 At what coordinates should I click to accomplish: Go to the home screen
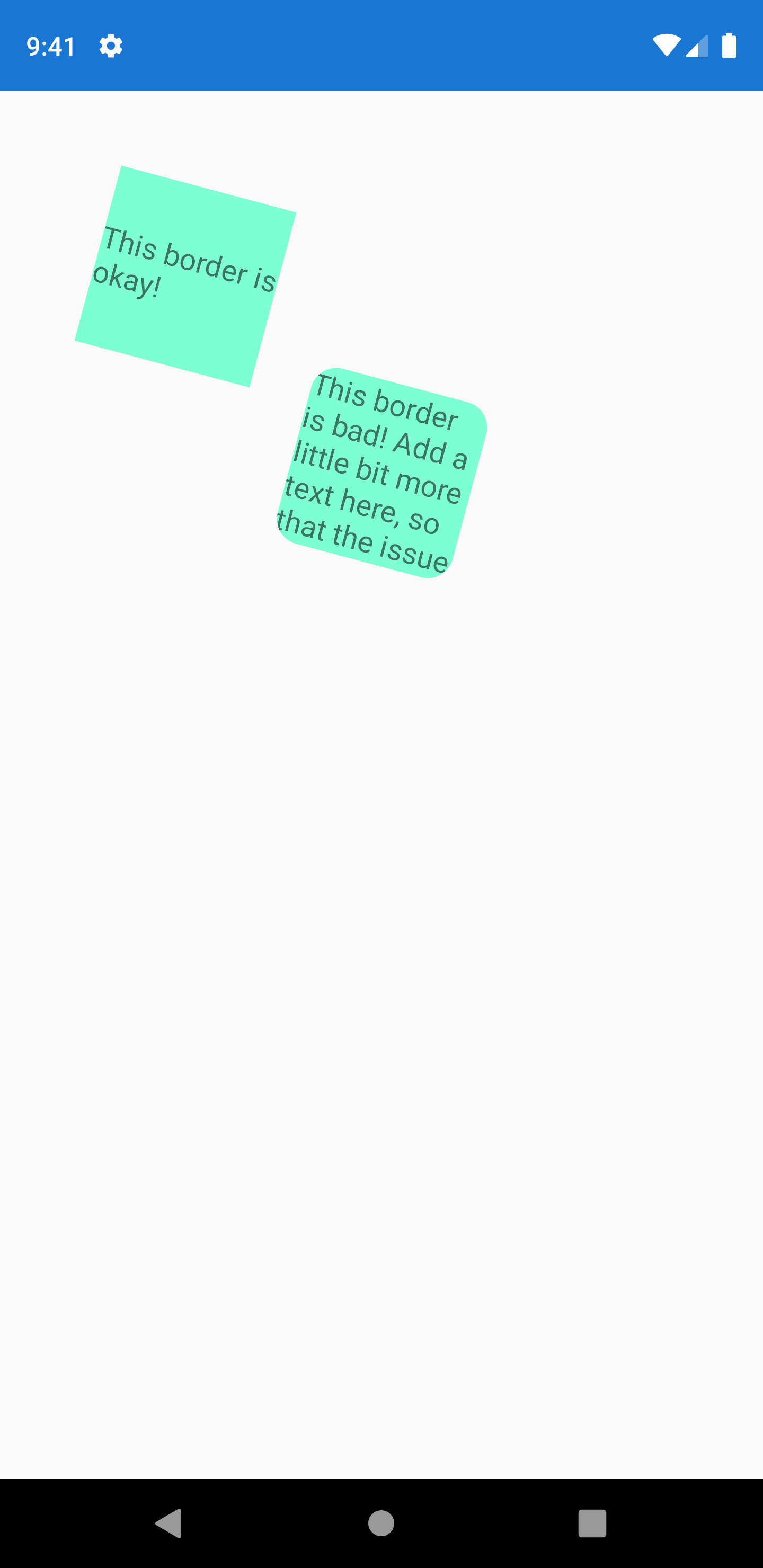[x=381, y=1524]
